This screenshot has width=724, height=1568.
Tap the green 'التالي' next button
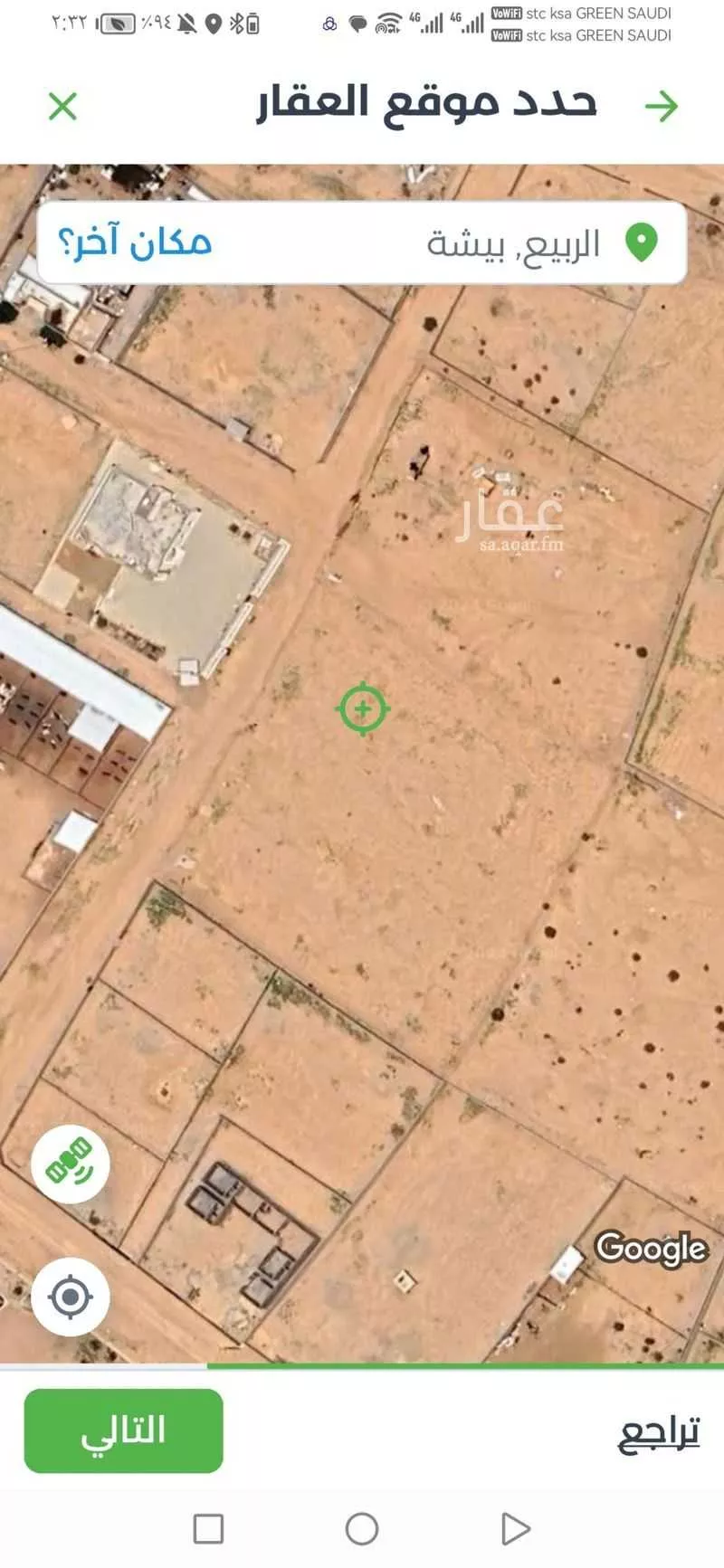click(x=123, y=1430)
